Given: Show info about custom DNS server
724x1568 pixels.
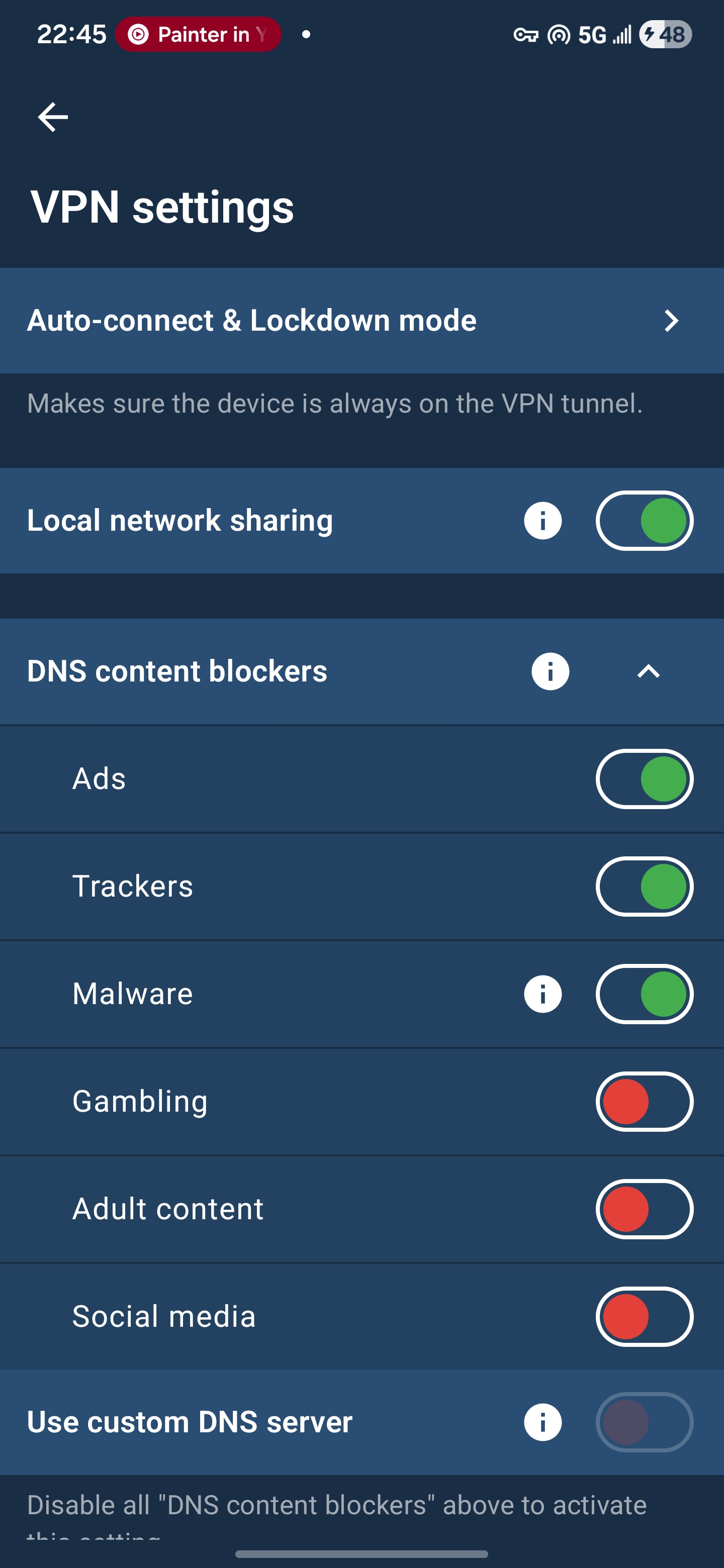Looking at the screenshot, I should pyautogui.click(x=542, y=1423).
